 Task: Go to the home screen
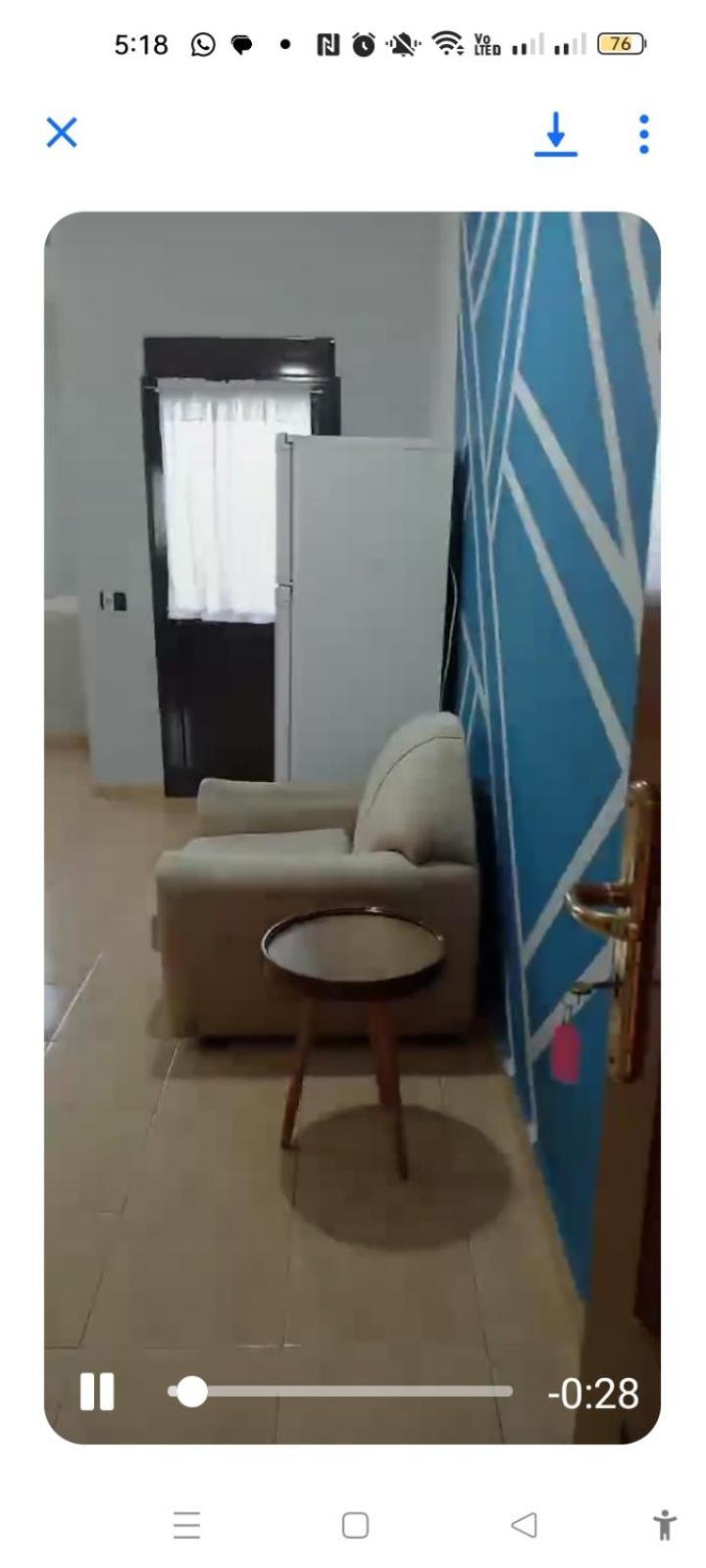355,1525
